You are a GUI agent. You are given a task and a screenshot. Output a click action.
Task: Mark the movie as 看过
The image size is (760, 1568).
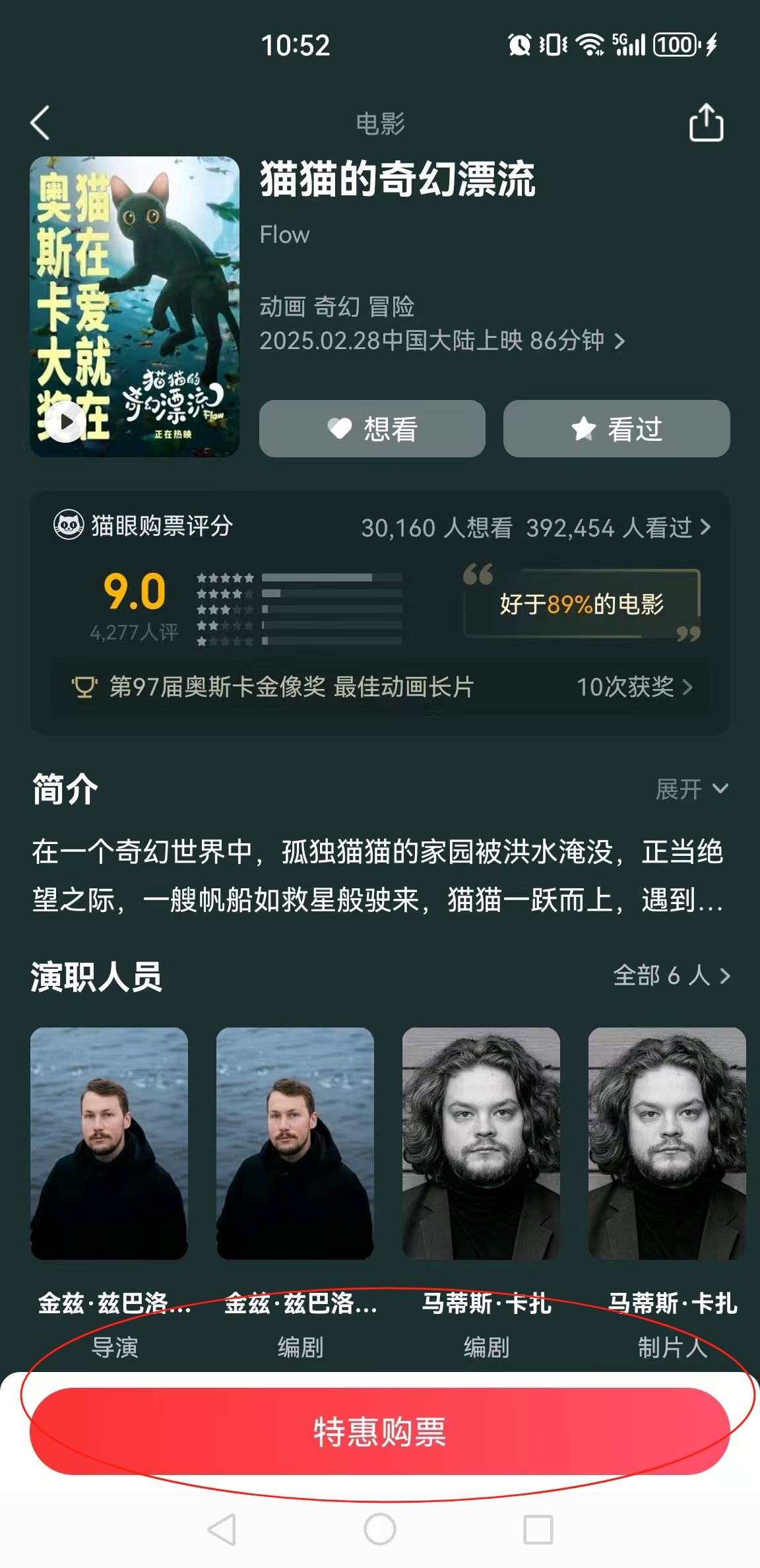(616, 429)
